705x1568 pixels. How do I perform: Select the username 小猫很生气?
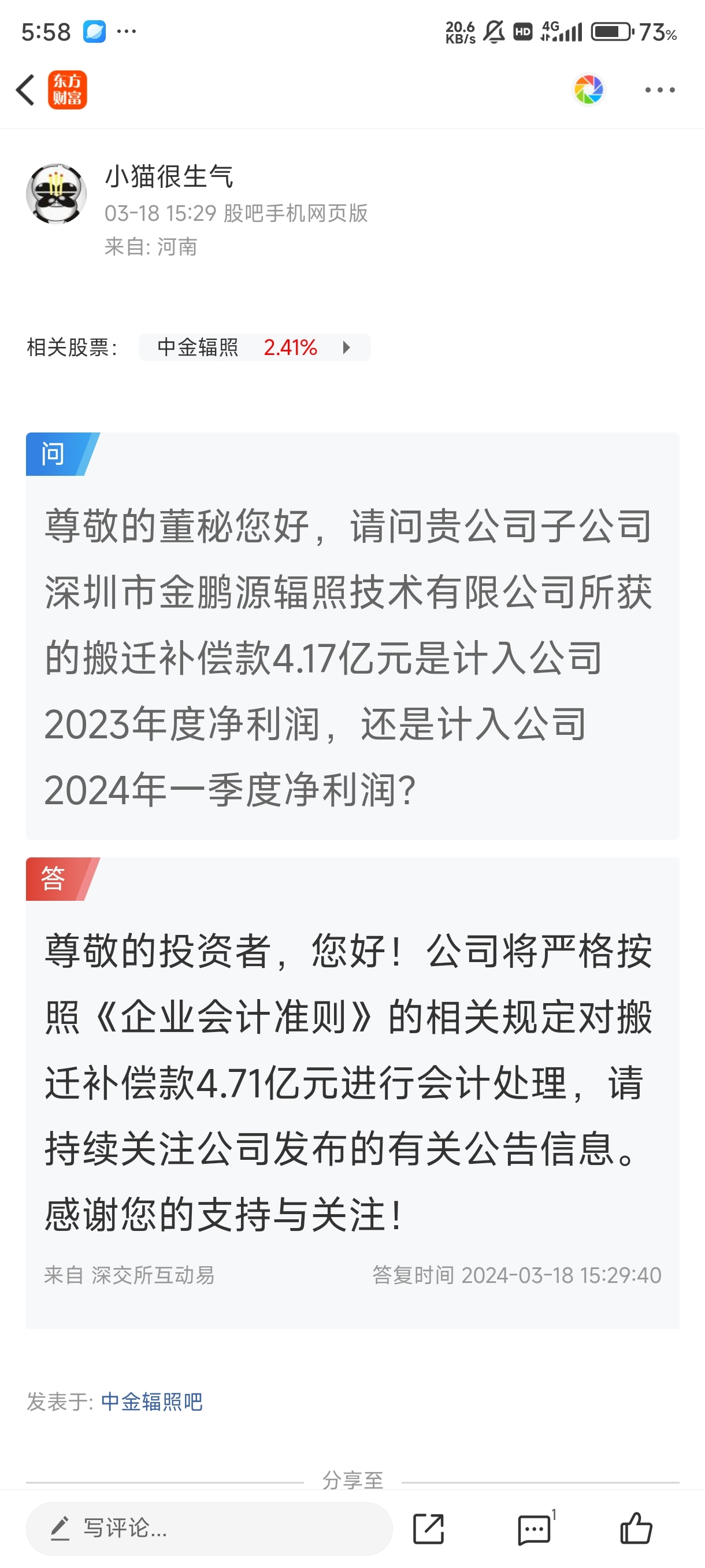(x=172, y=177)
